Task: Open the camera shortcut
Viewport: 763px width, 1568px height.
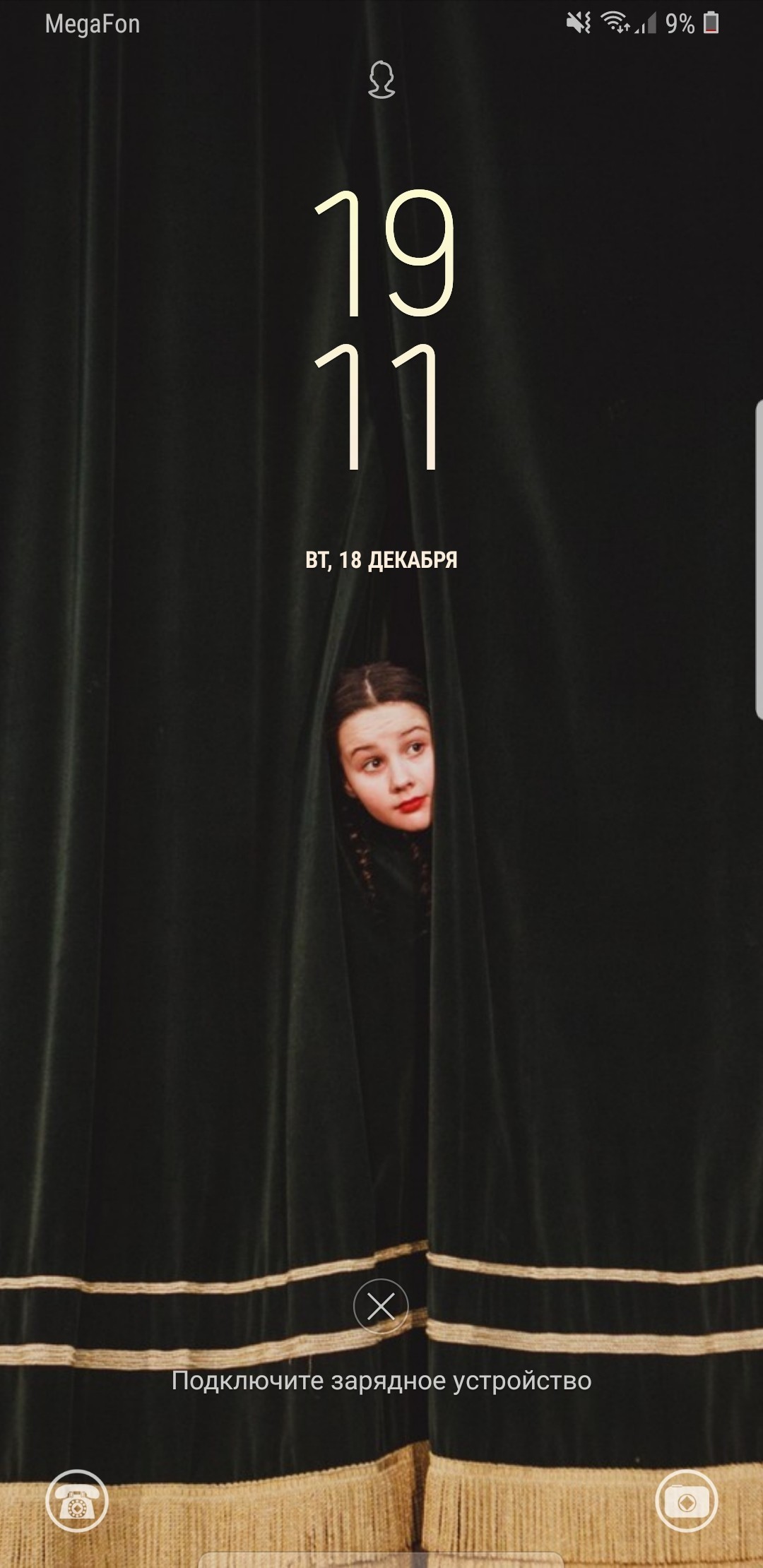Action: [x=686, y=1501]
